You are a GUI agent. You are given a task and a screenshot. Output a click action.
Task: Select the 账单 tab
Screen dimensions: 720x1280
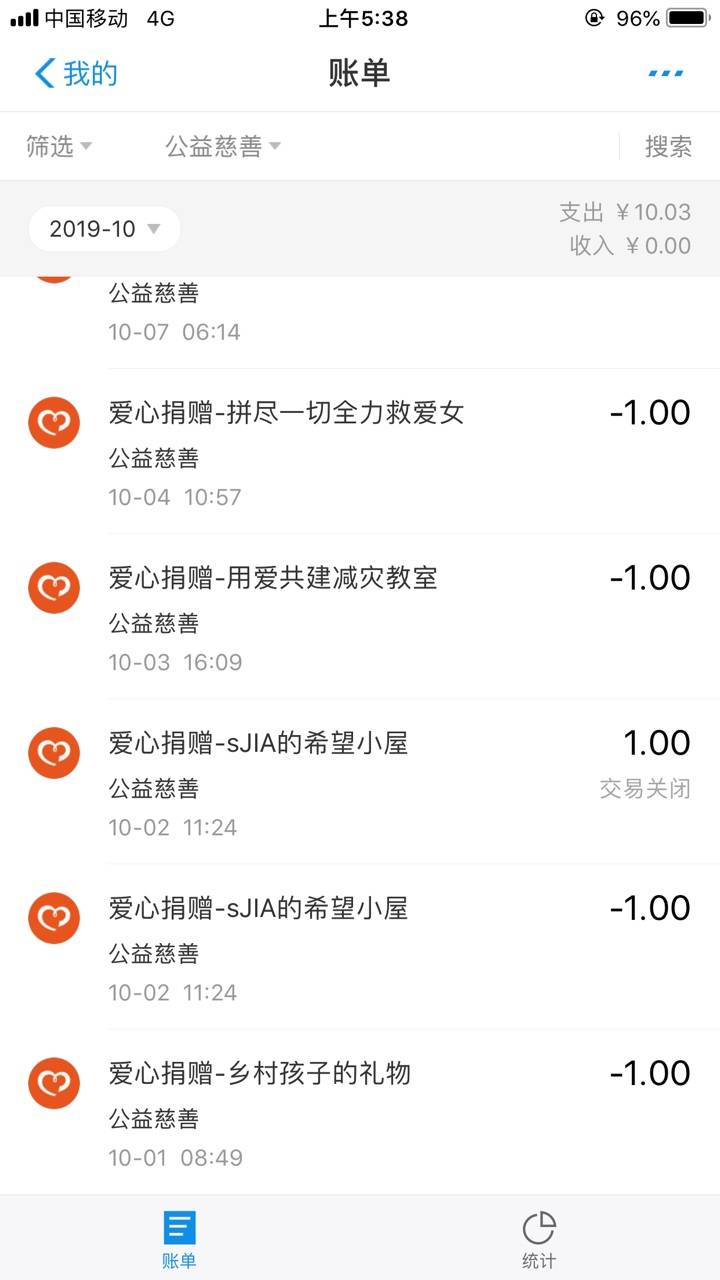[x=180, y=1239]
